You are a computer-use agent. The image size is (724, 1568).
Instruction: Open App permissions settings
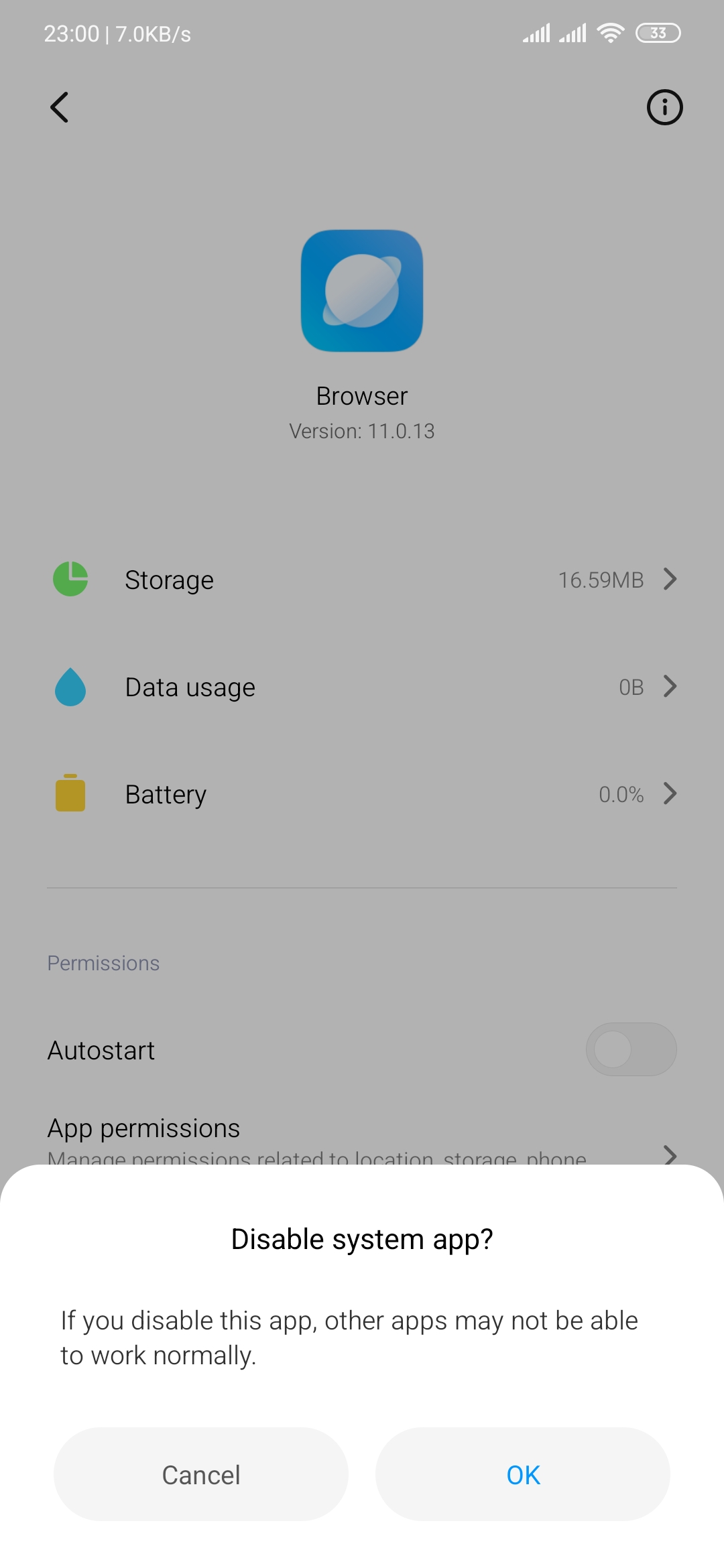(x=362, y=1139)
